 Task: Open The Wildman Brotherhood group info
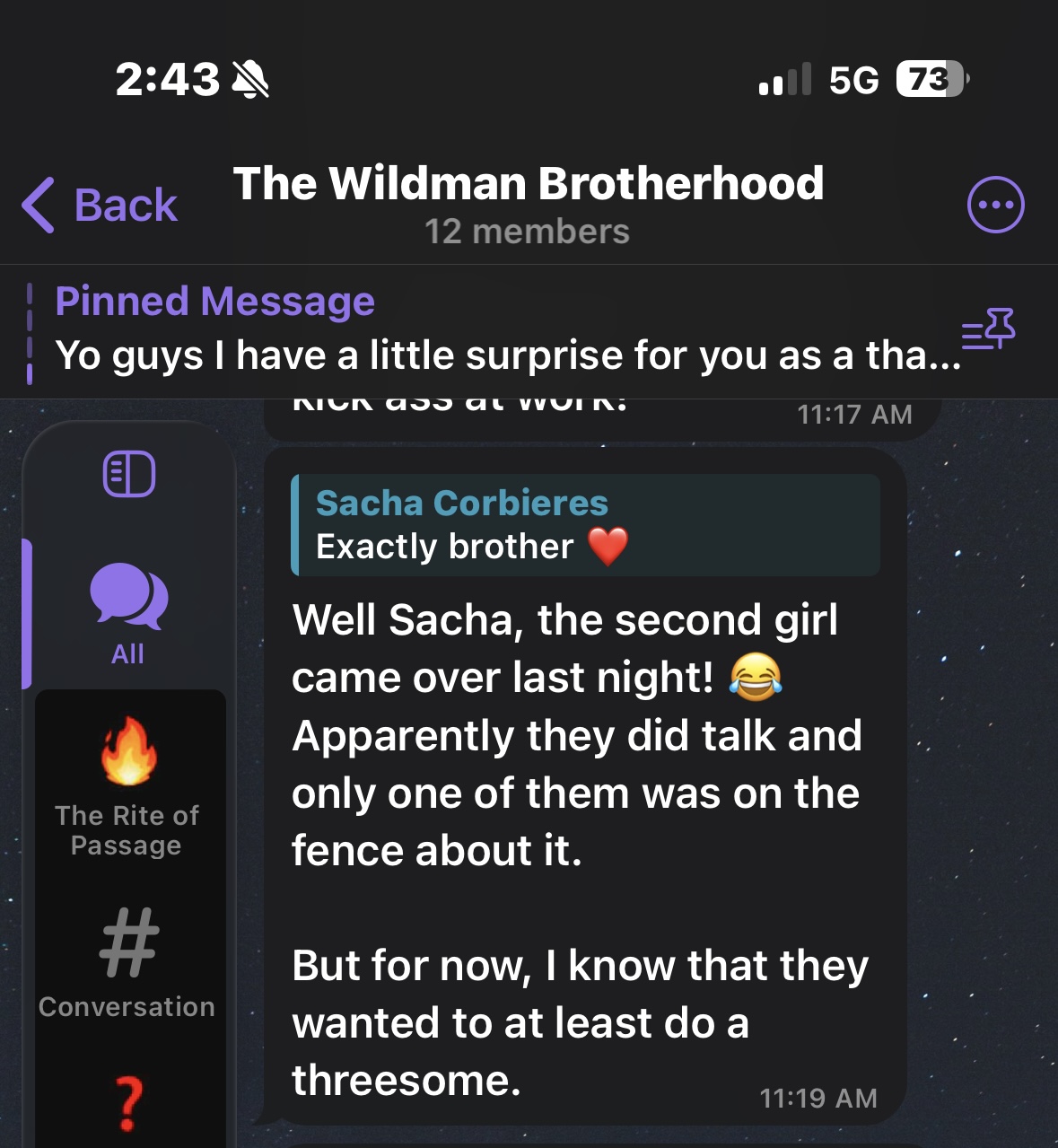tap(528, 202)
